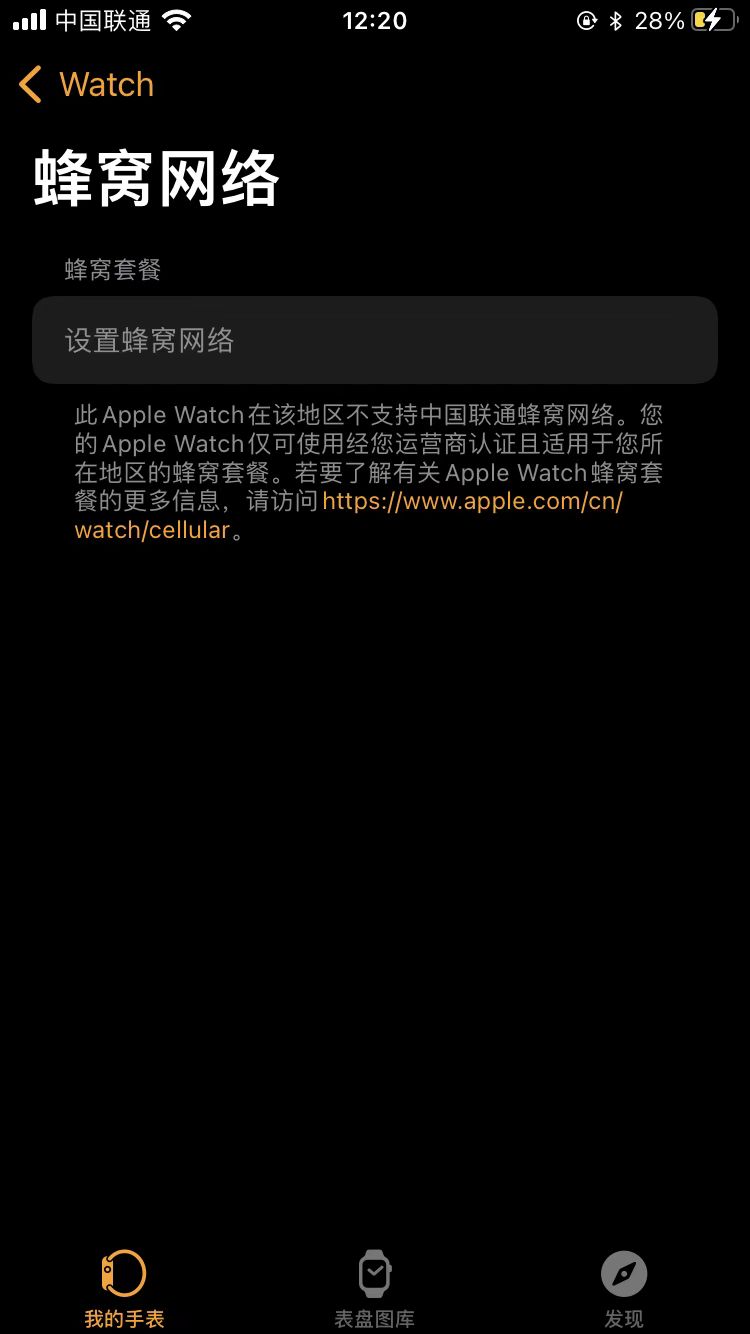Switch to 发现 tab
Image resolution: width=750 pixels, height=1334 pixels.
624,1289
